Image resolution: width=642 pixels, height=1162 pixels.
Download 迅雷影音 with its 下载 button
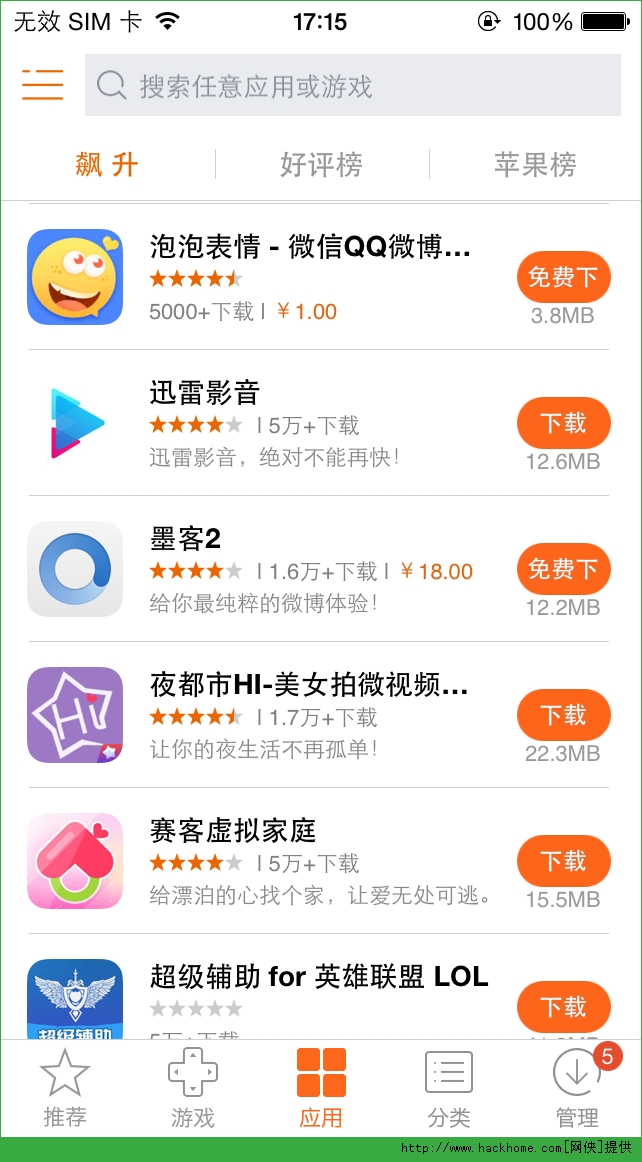pos(563,423)
